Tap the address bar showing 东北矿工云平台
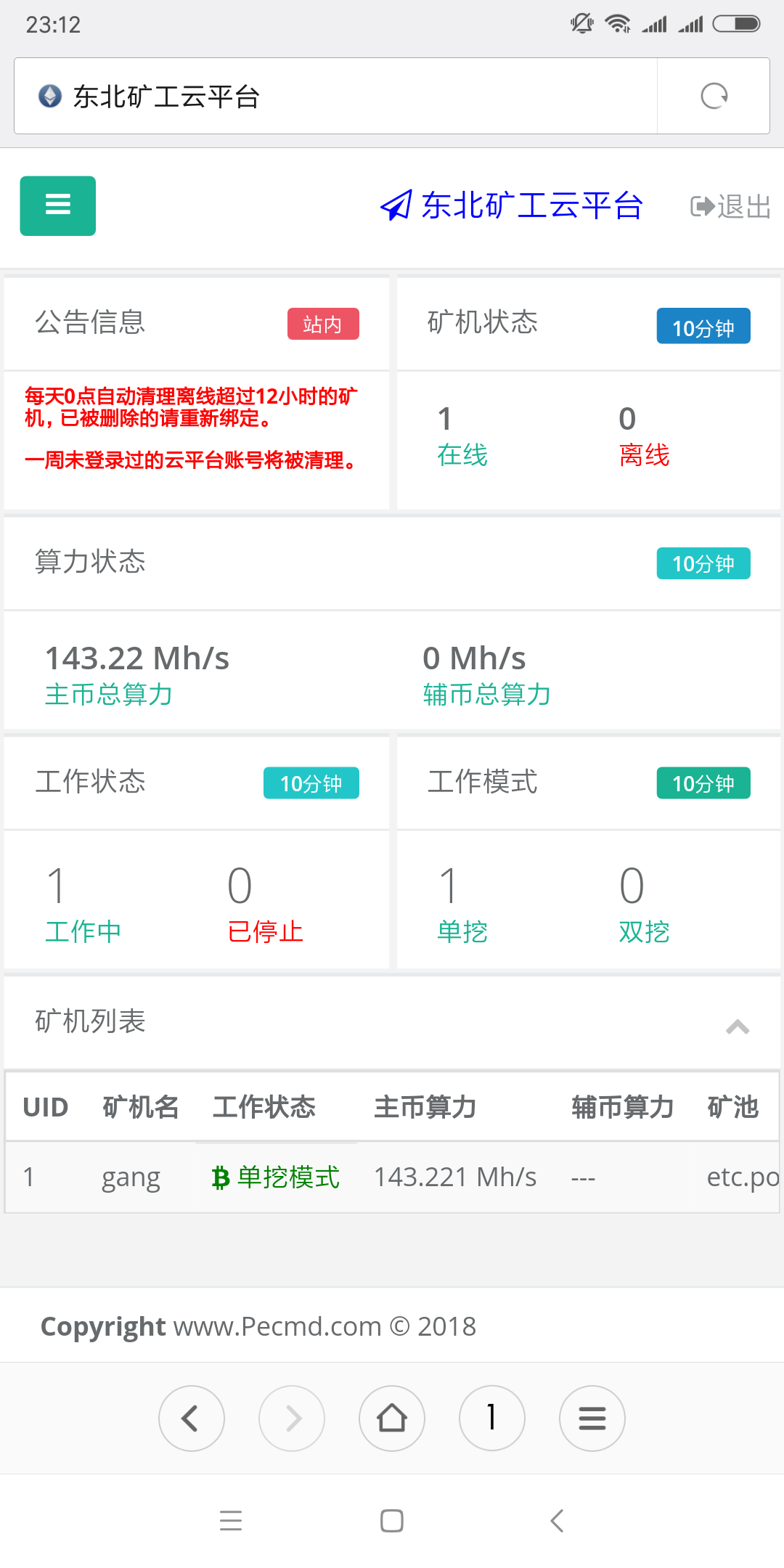 (334, 96)
